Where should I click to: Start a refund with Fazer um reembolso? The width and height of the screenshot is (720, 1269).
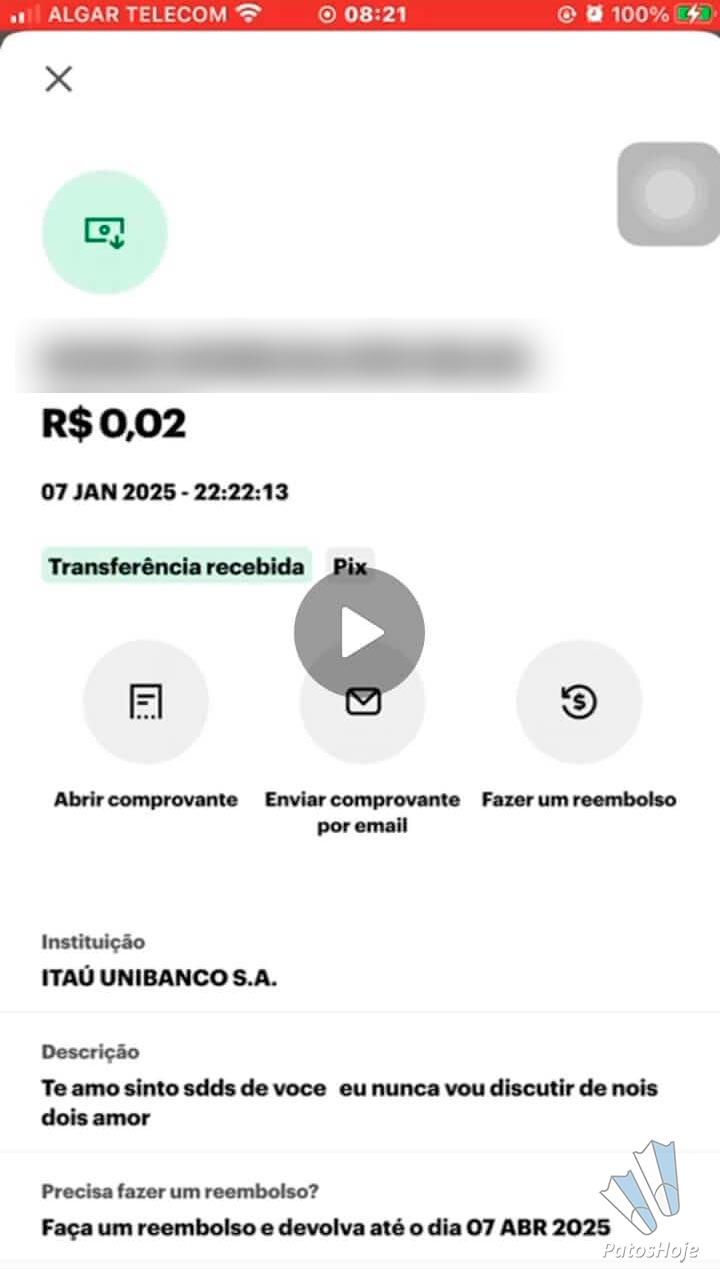578,703
